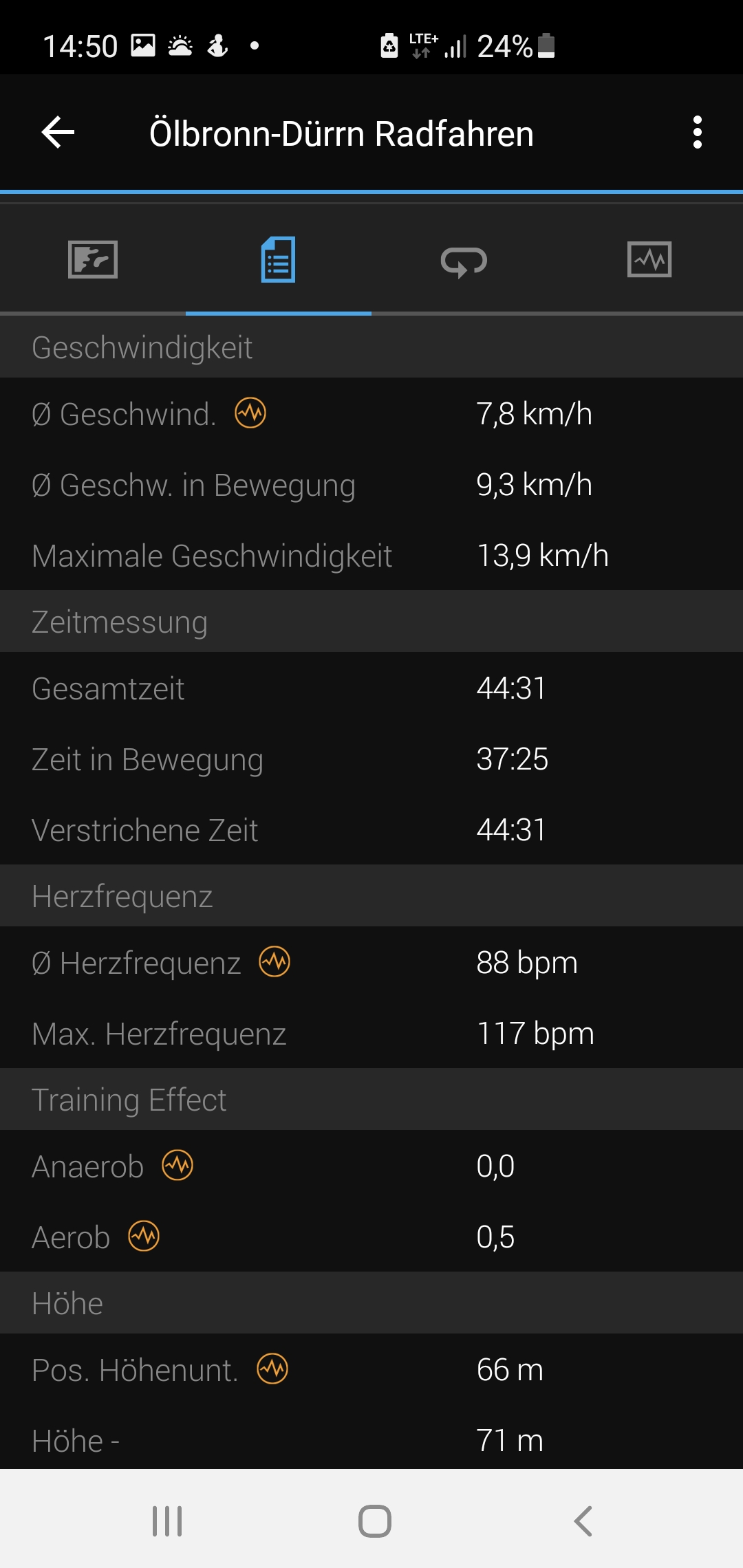Image resolution: width=743 pixels, height=1568 pixels.
Task: Tap the chart icon beside Ø Herzfrequenz
Action: point(274,961)
